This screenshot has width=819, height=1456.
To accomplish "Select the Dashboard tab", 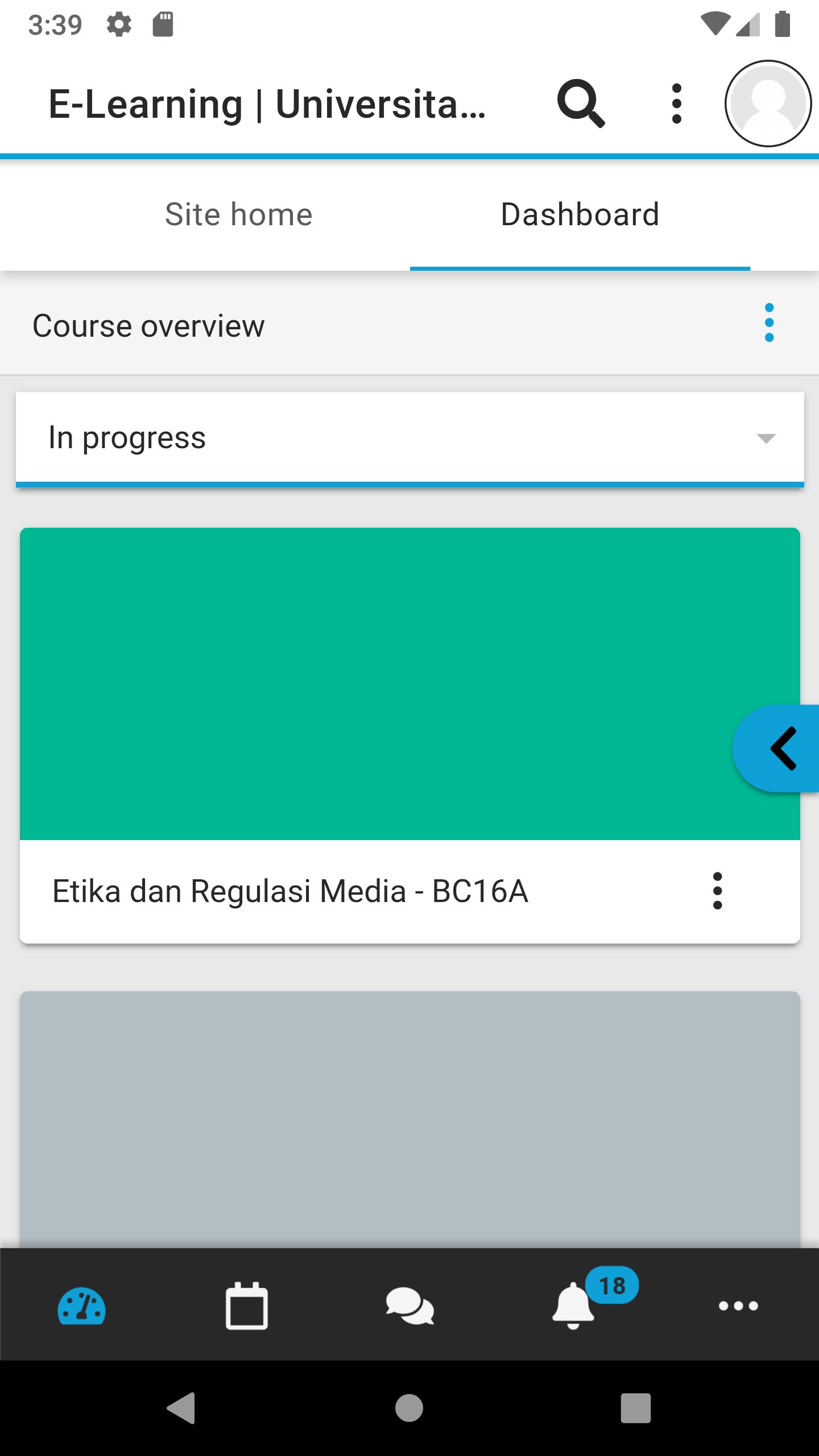I will (x=579, y=214).
